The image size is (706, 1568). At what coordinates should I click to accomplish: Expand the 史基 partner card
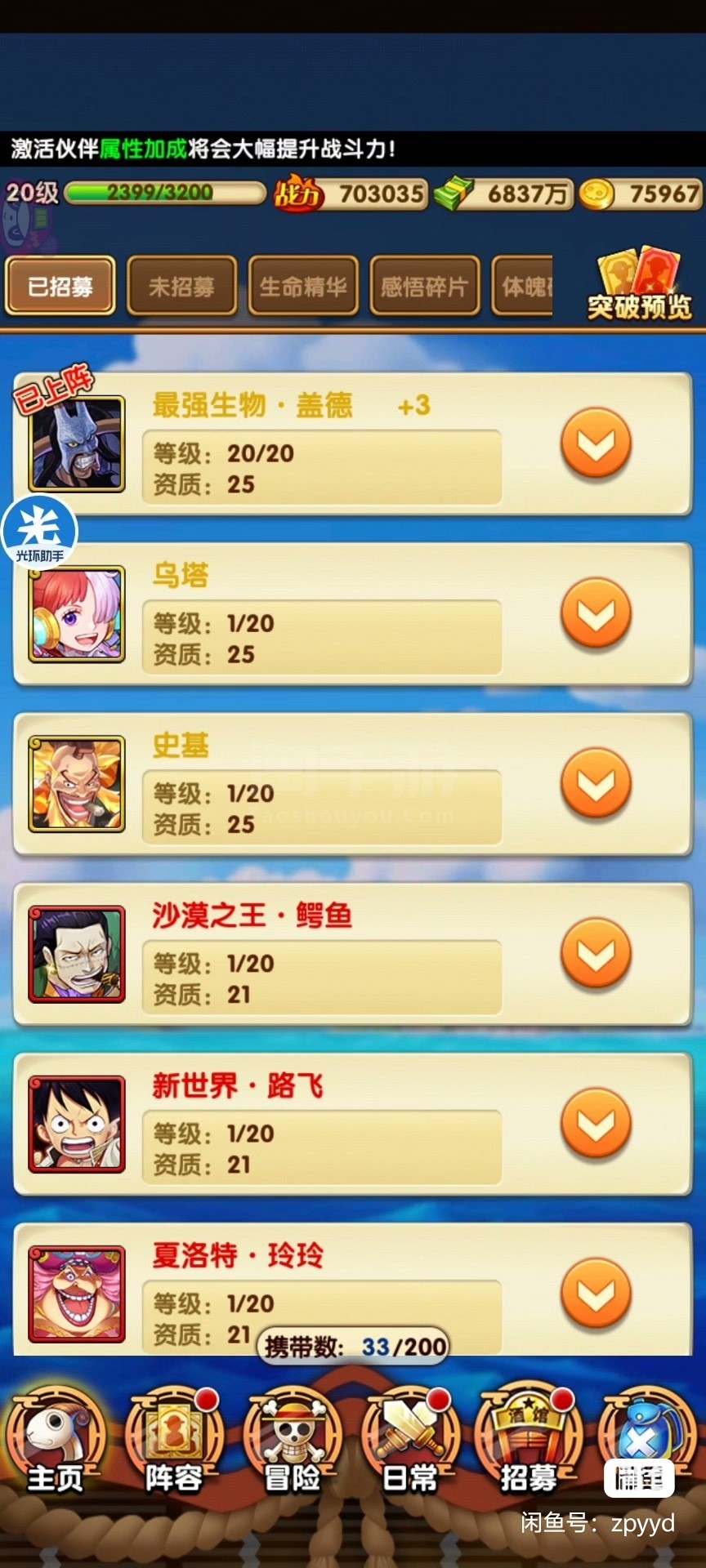click(596, 783)
